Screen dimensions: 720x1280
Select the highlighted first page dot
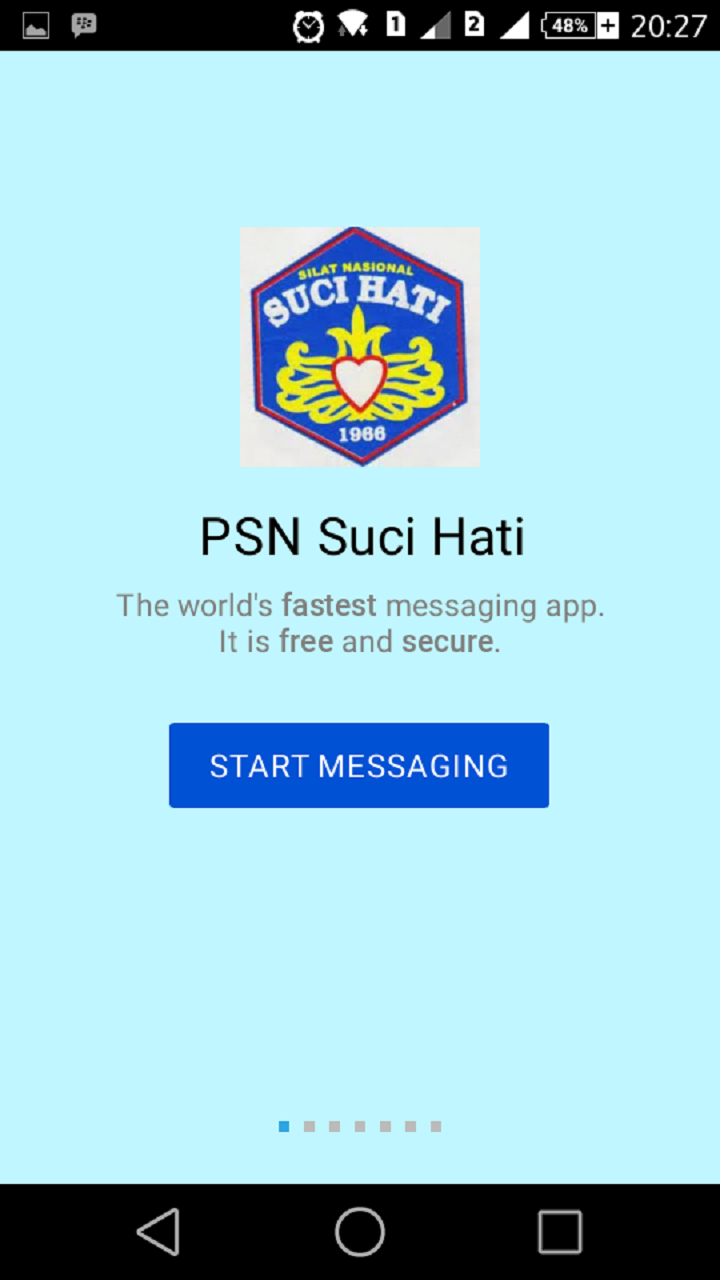tap(283, 1126)
